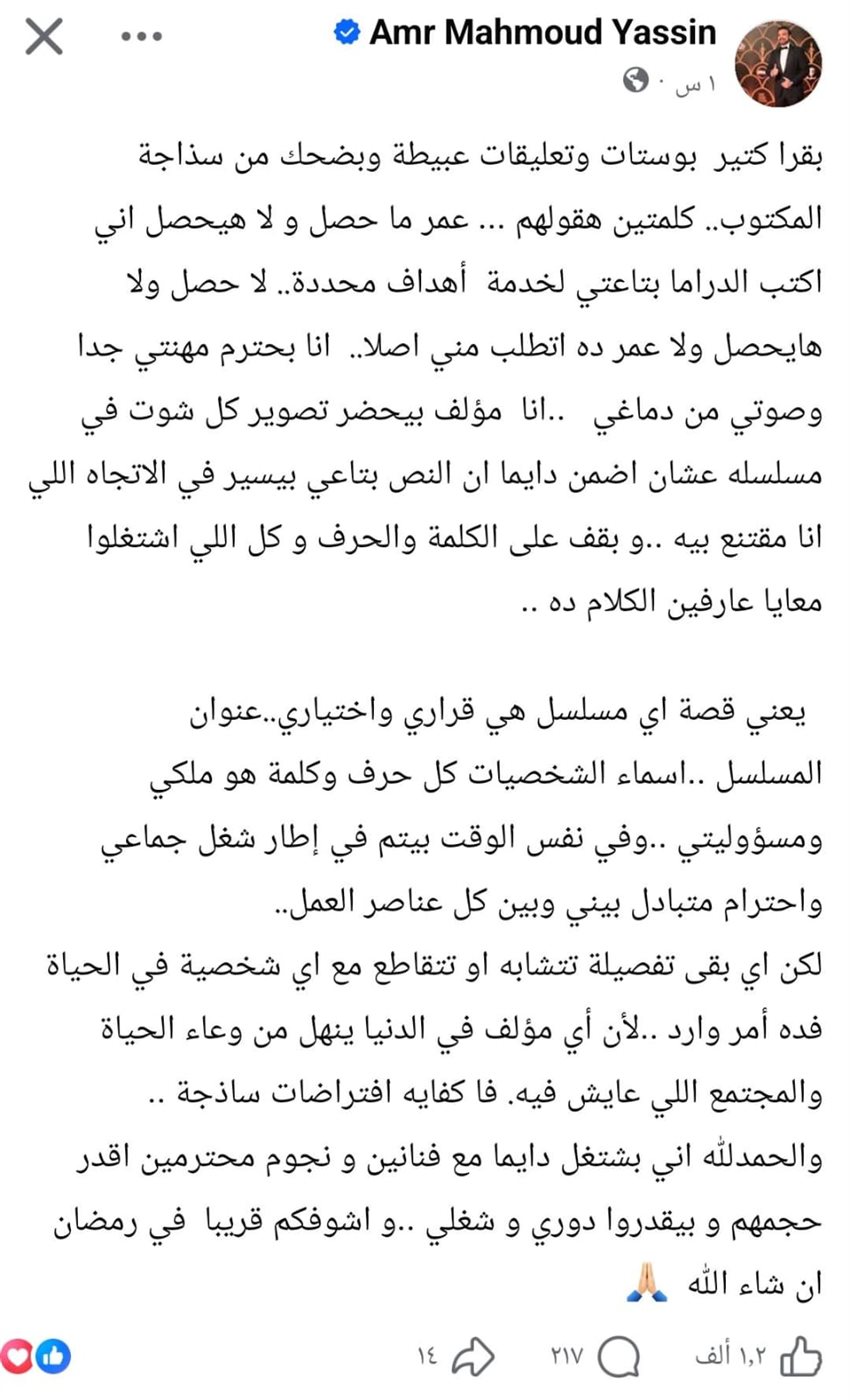850x1400 pixels.
Task: View who reacted to the post
Action: pos(37,1356)
